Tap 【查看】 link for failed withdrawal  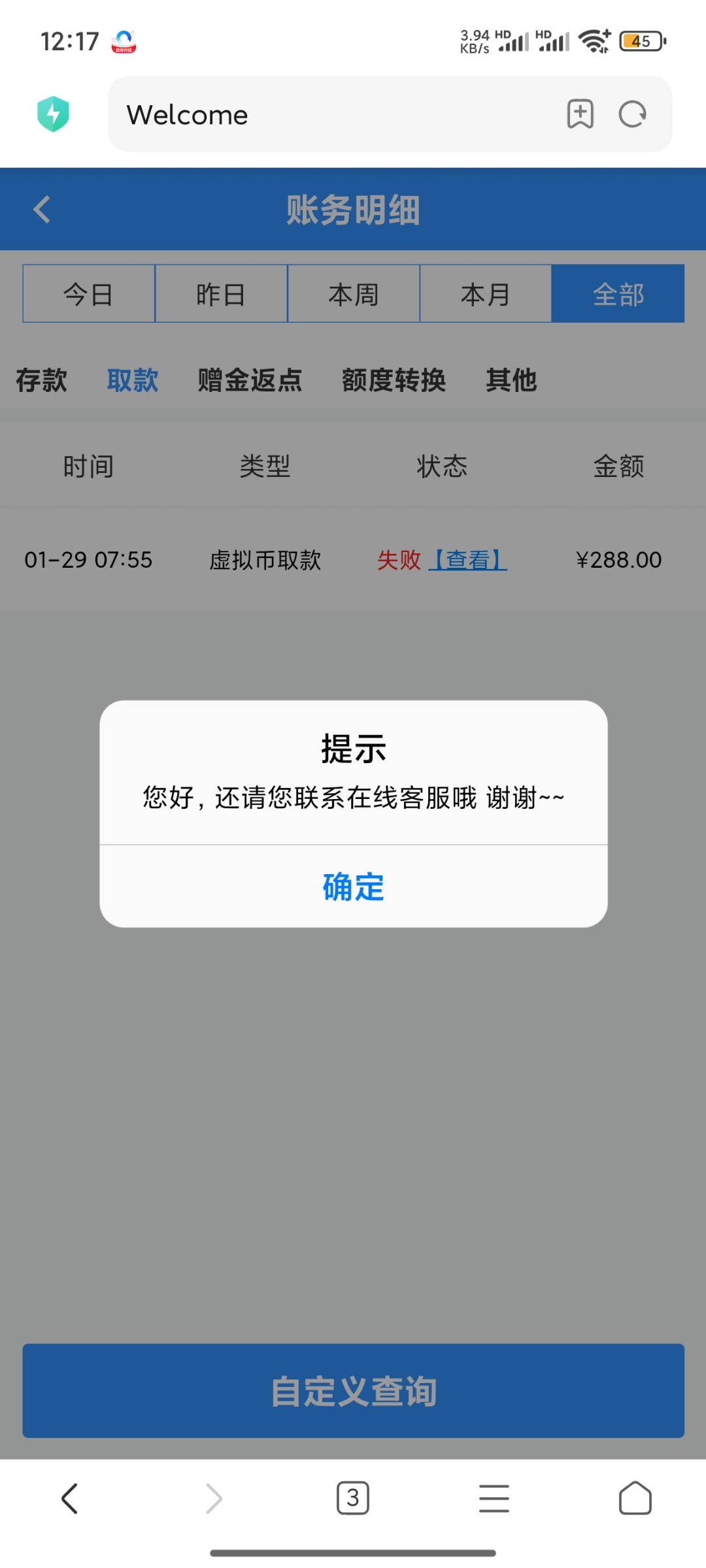[x=468, y=560]
